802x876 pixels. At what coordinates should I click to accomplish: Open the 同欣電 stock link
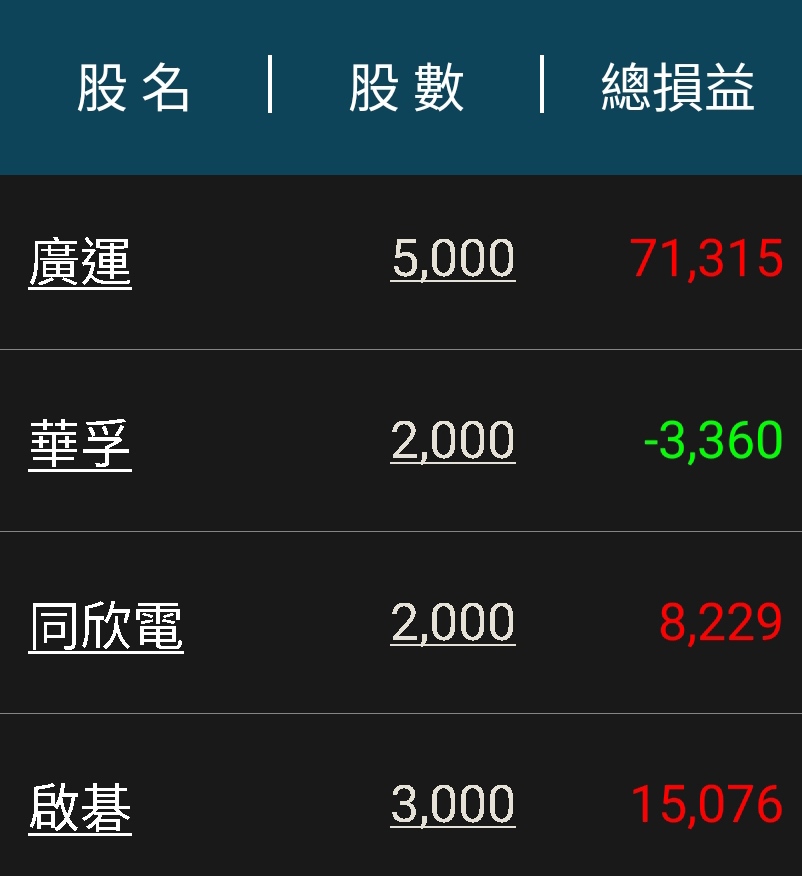[106, 627]
